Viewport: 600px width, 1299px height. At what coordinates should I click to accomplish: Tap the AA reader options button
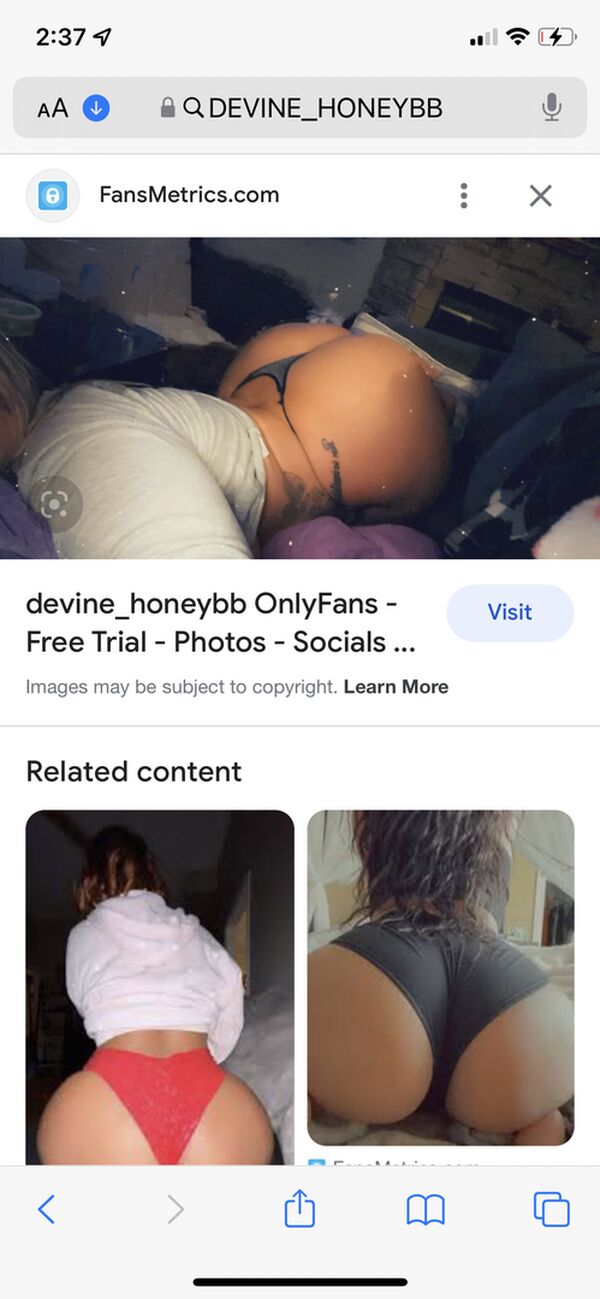(52, 108)
